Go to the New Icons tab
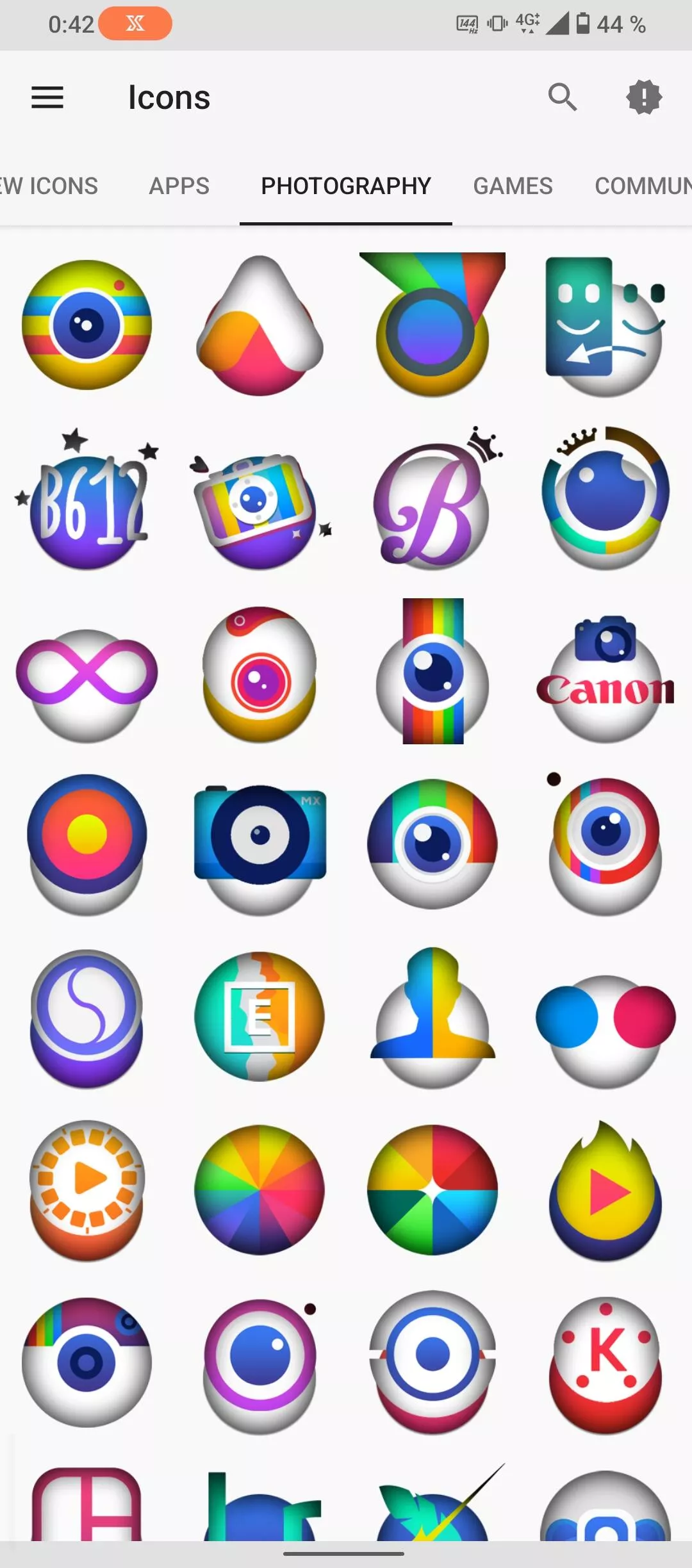The height and width of the screenshot is (1568, 692). 49,186
